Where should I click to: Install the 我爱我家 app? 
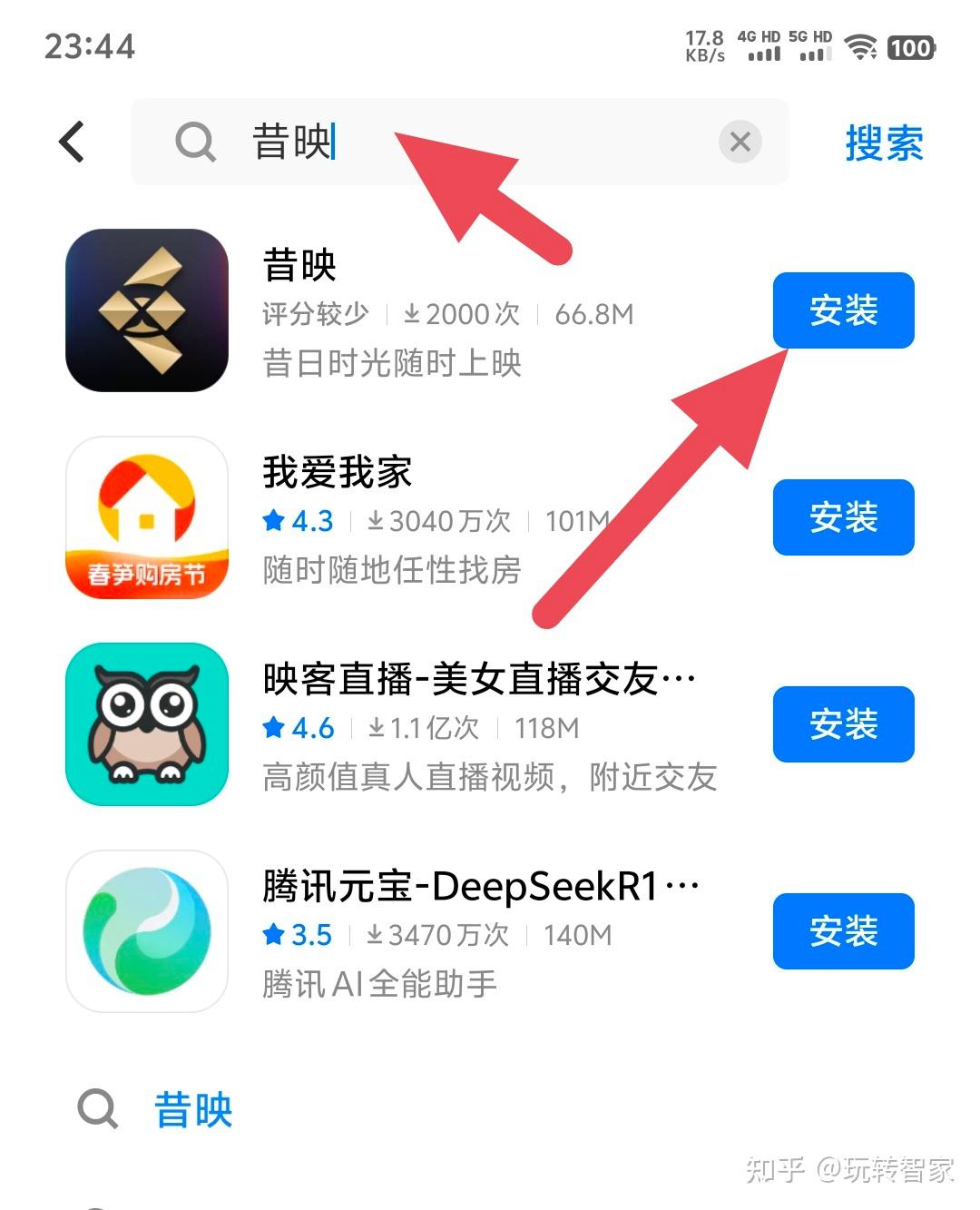(843, 518)
